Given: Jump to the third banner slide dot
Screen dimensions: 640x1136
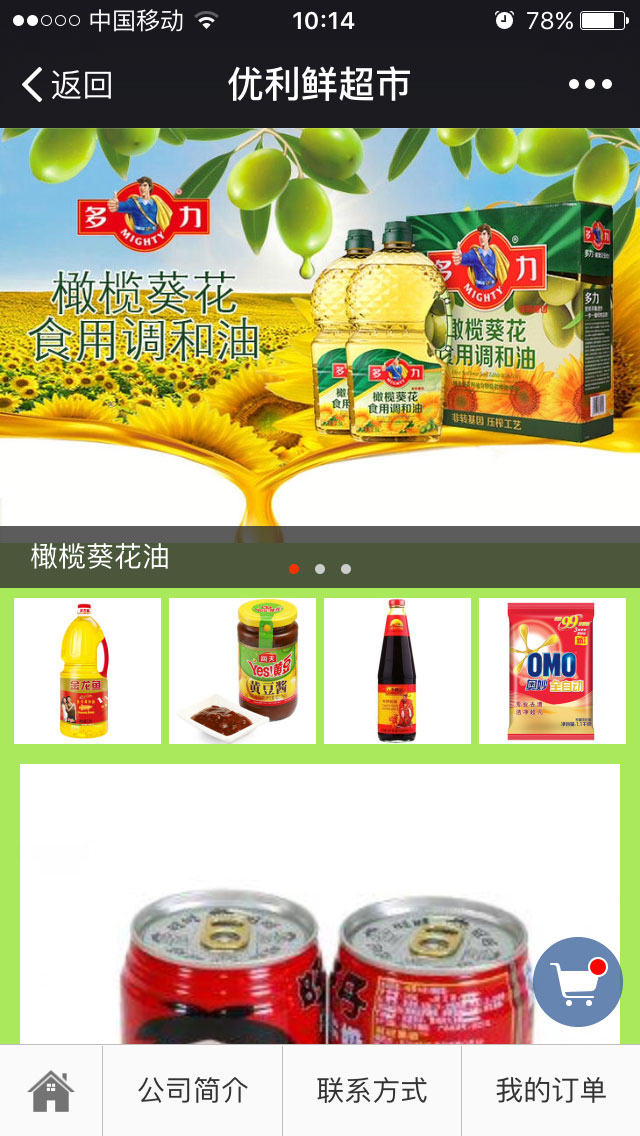Looking at the screenshot, I should (x=346, y=569).
